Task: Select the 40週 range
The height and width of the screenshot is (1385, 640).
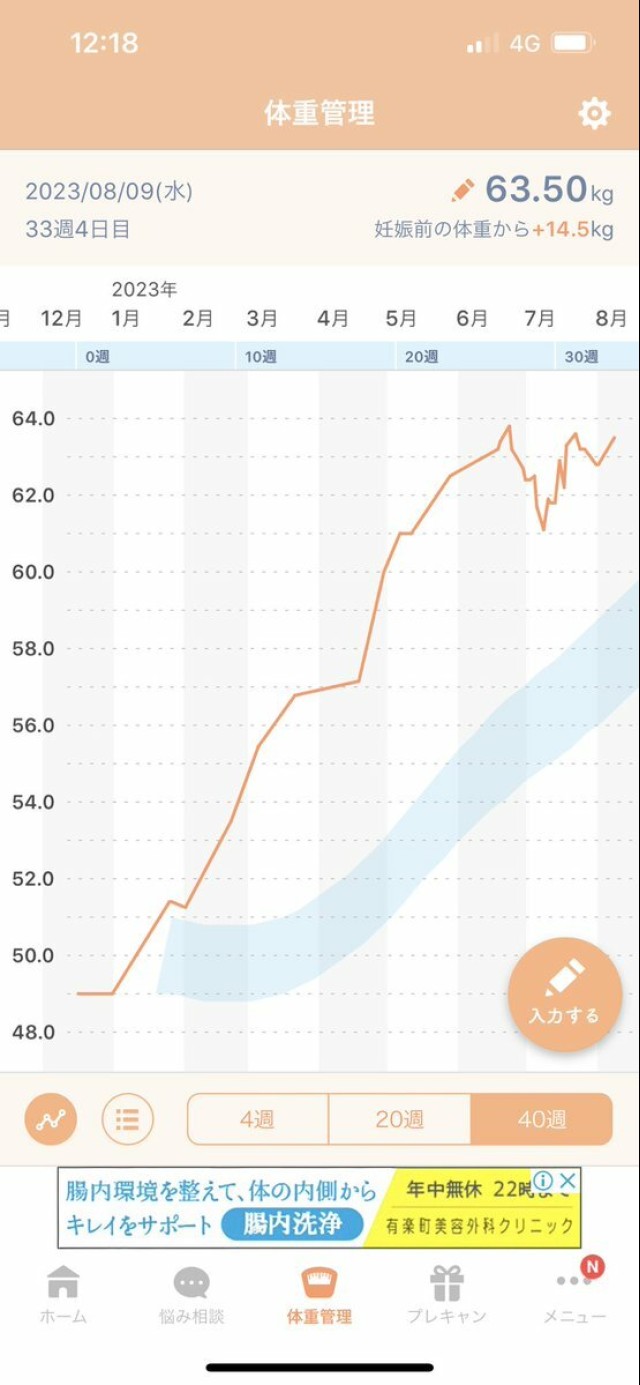Action: tap(541, 1119)
